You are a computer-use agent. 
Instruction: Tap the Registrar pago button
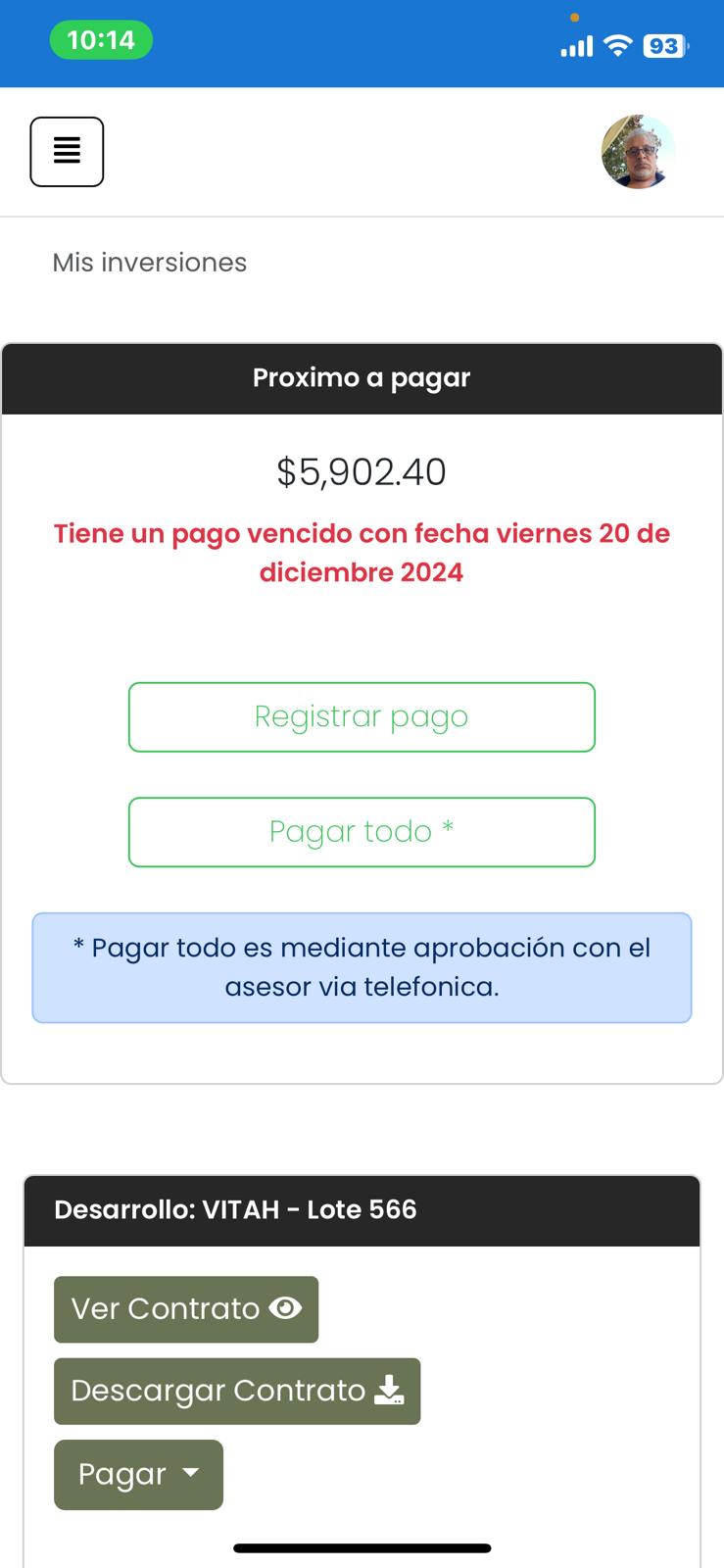point(362,717)
